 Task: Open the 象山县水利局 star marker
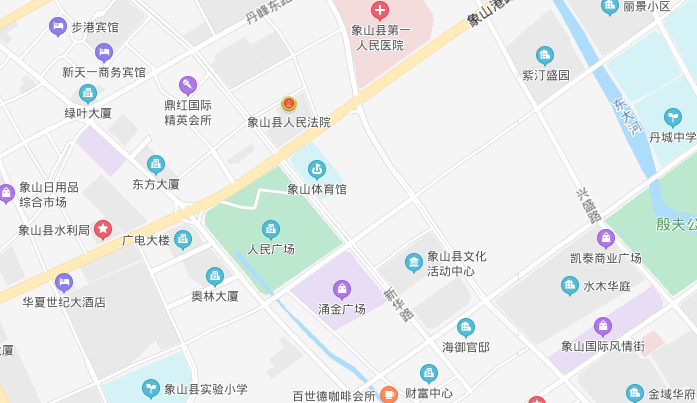[103, 230]
